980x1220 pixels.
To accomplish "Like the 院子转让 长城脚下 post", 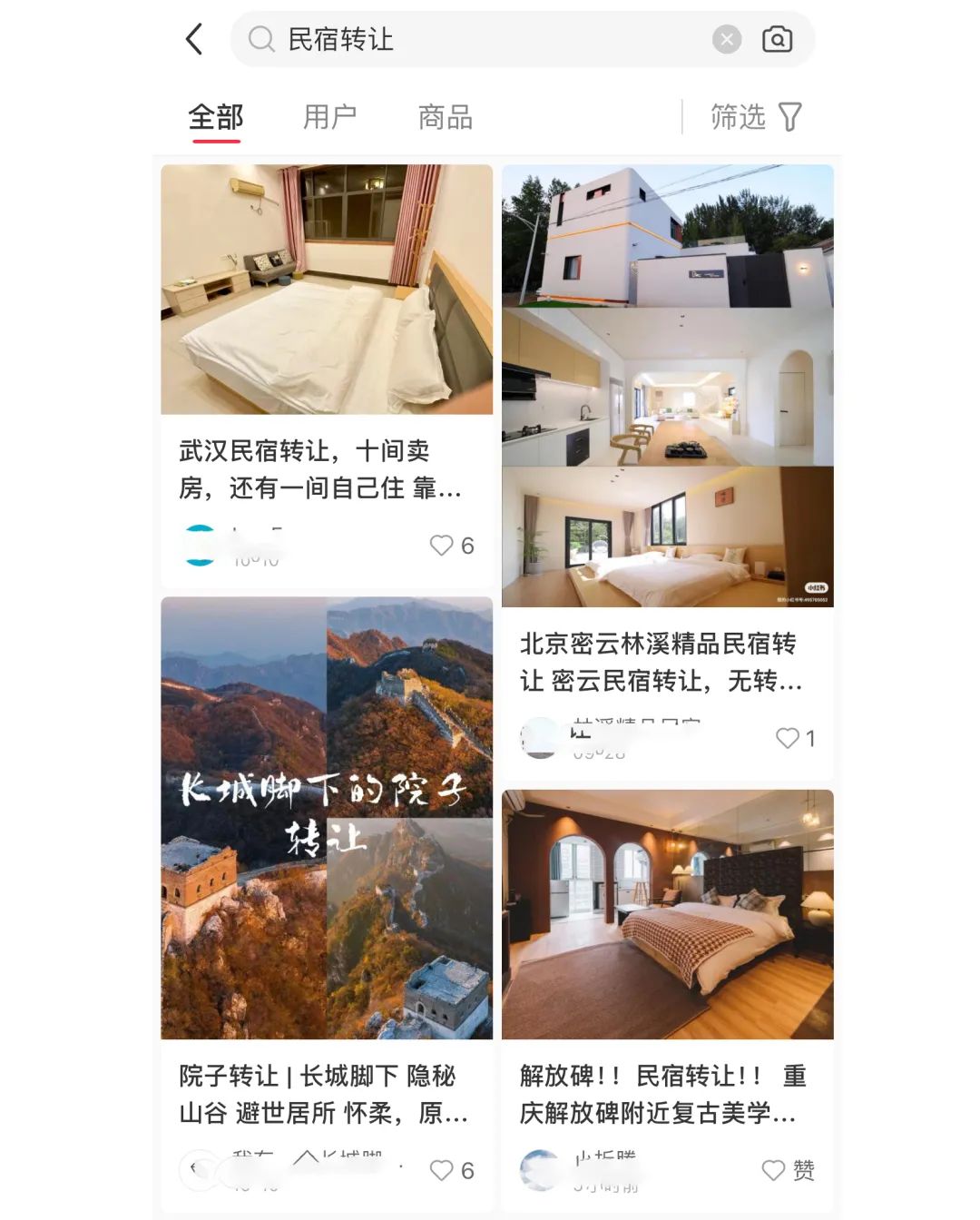I will 442,1170.
